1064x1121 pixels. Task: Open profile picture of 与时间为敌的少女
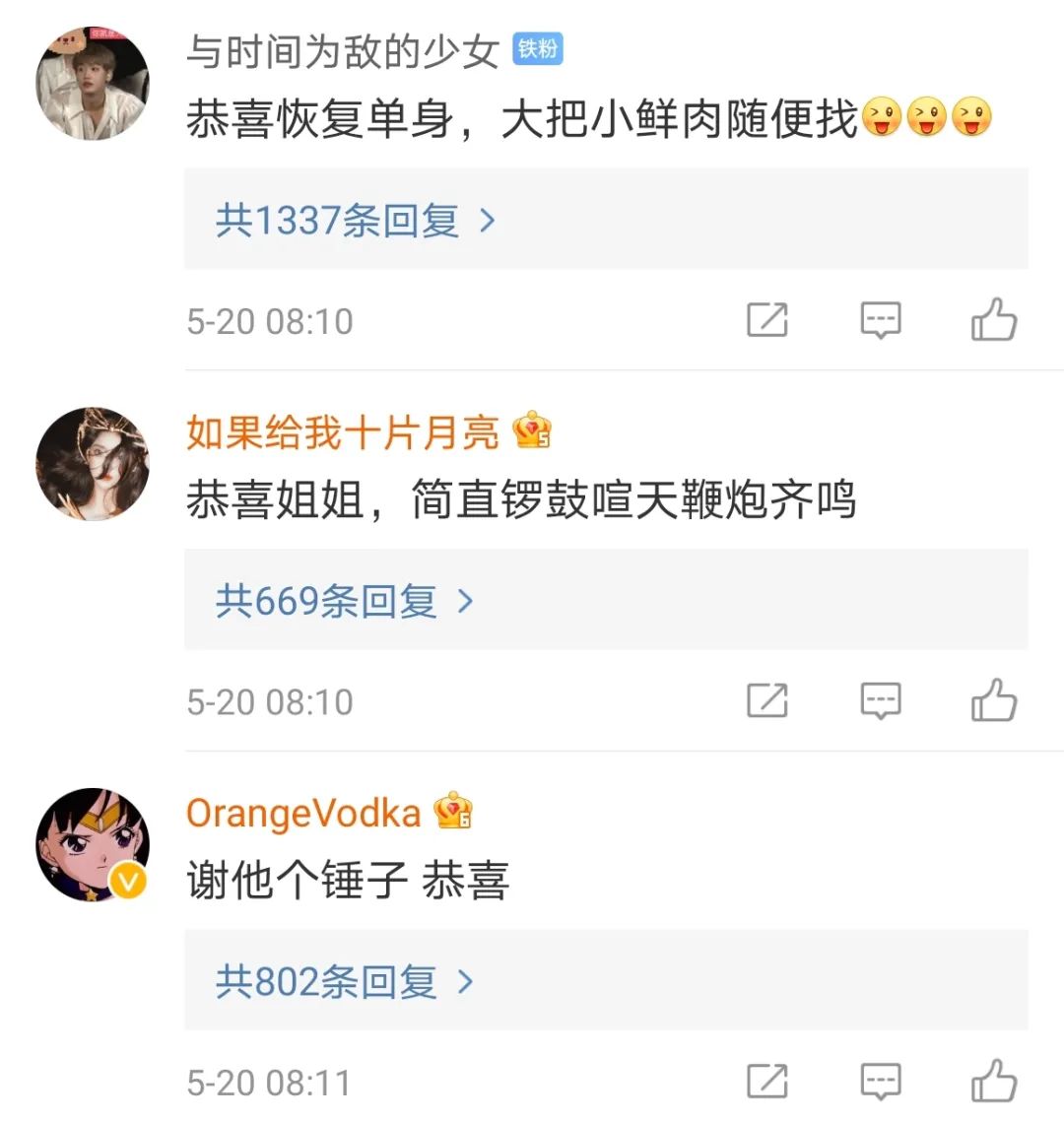pos(93,84)
